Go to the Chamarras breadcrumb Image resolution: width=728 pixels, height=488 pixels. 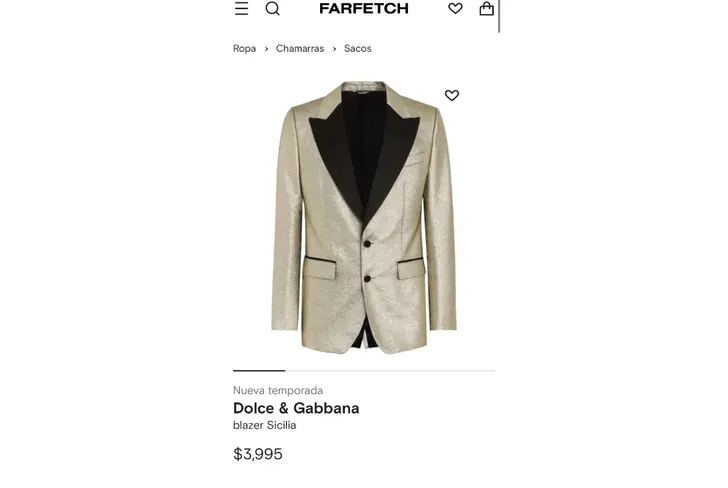(x=300, y=48)
